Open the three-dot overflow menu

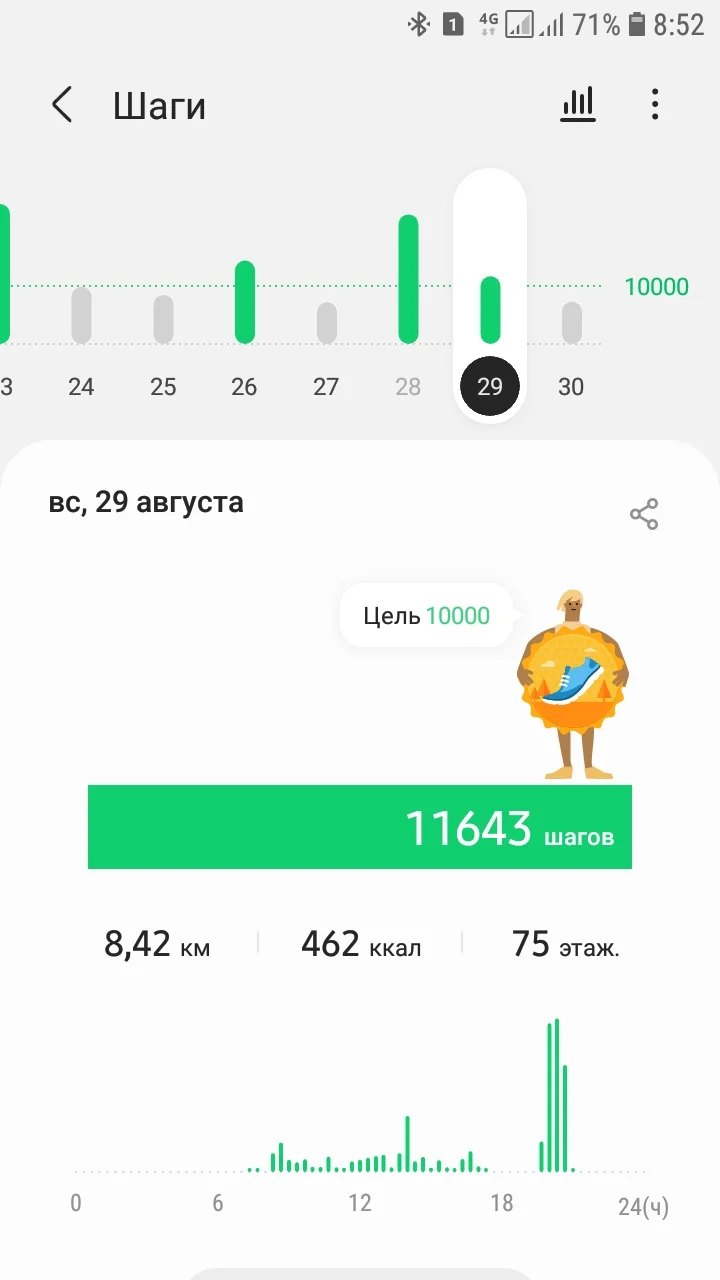tap(655, 104)
